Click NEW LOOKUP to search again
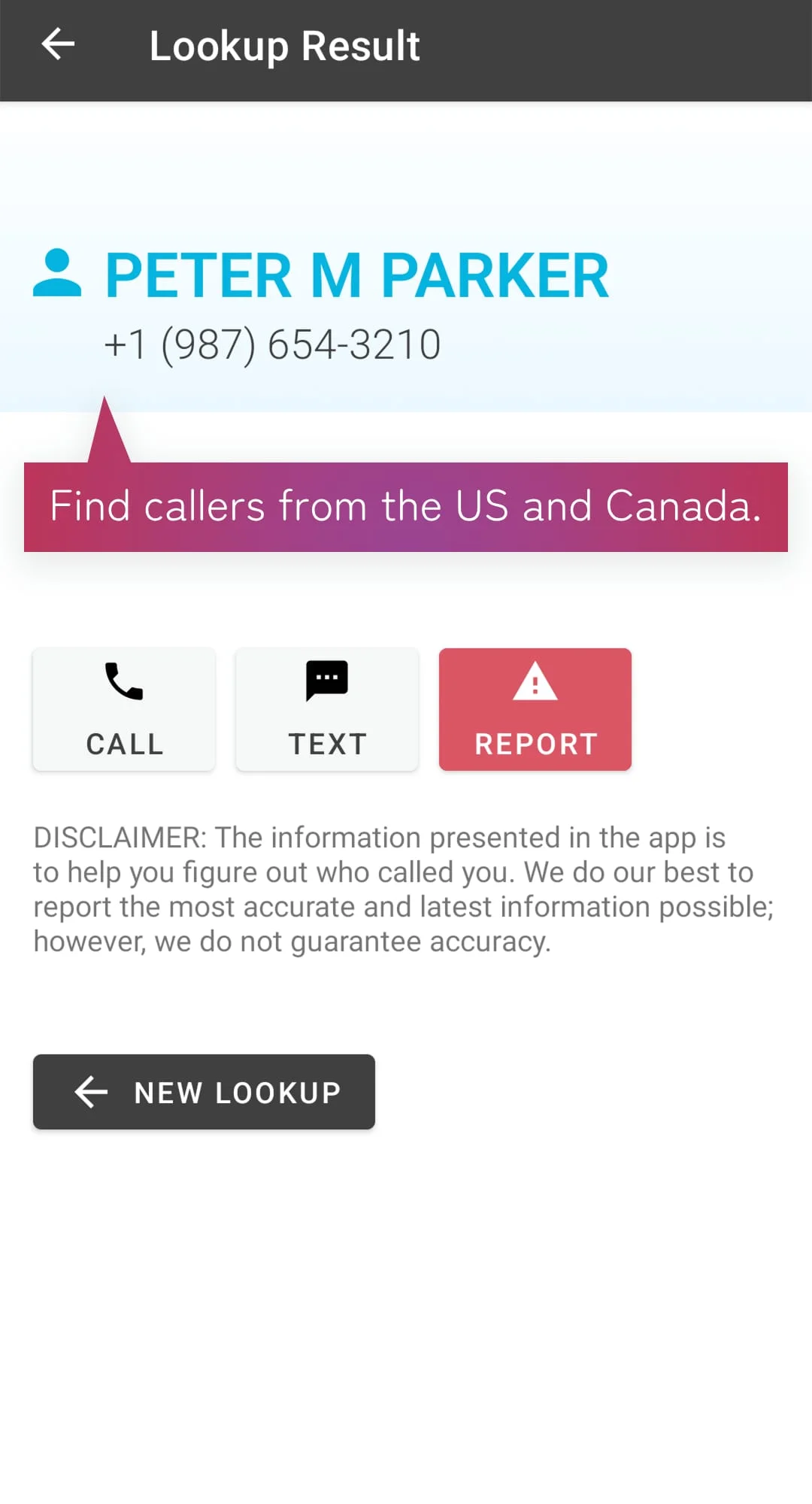This screenshot has height=1504, width=812. (x=203, y=1091)
